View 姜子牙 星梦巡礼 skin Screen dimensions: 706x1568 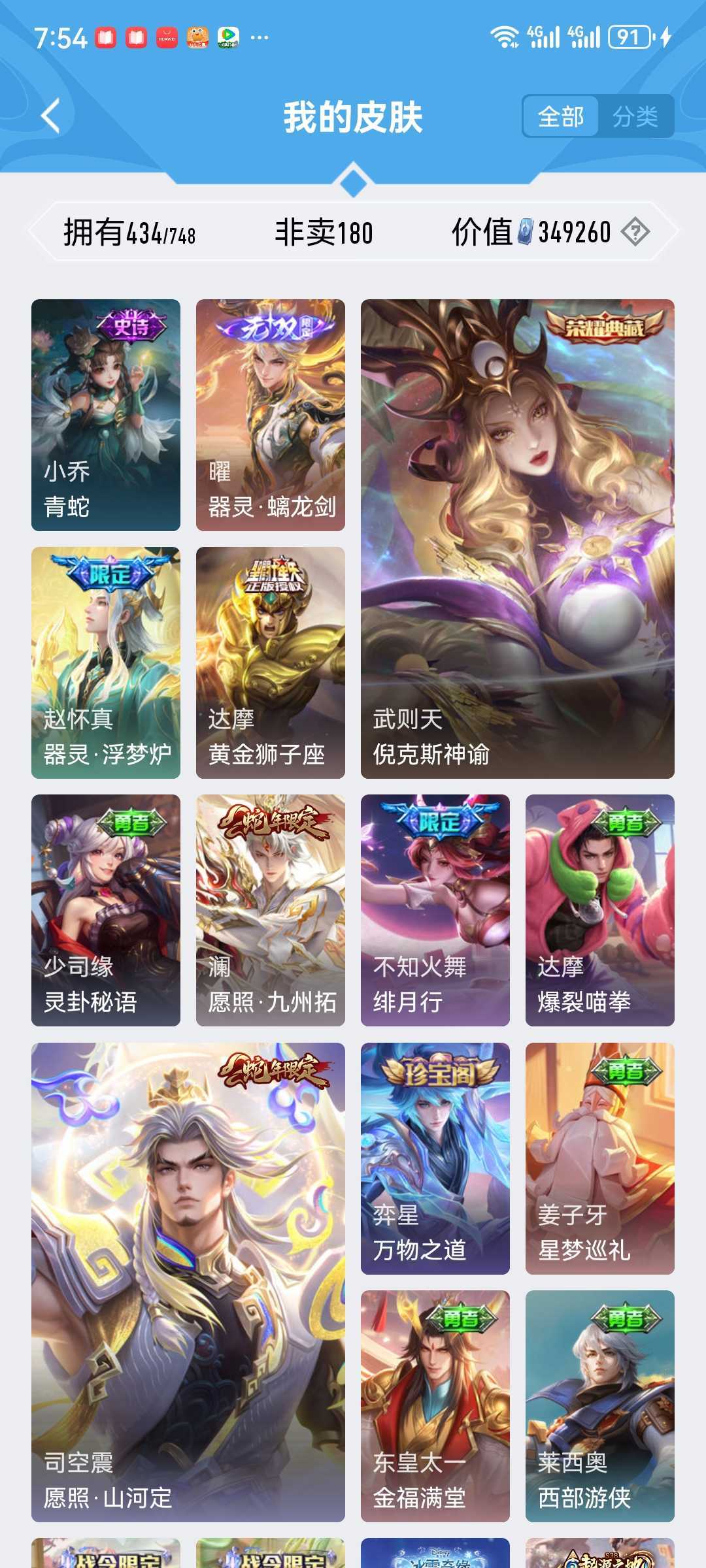[599, 1158]
